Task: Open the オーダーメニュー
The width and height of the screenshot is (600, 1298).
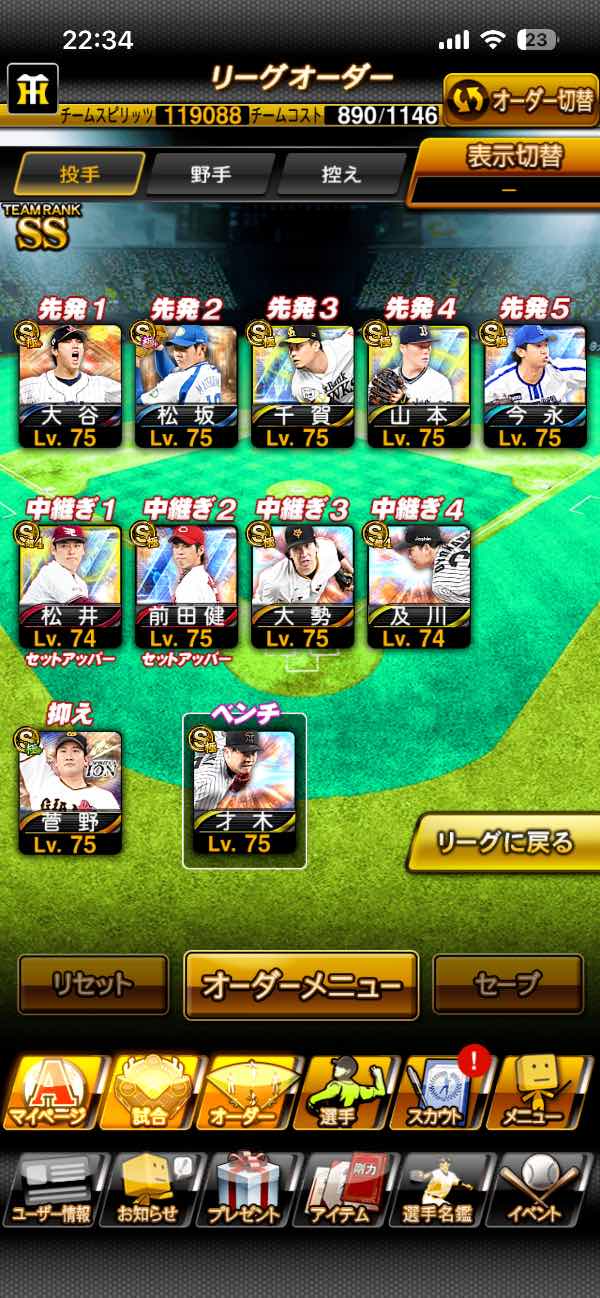Action: [301, 985]
